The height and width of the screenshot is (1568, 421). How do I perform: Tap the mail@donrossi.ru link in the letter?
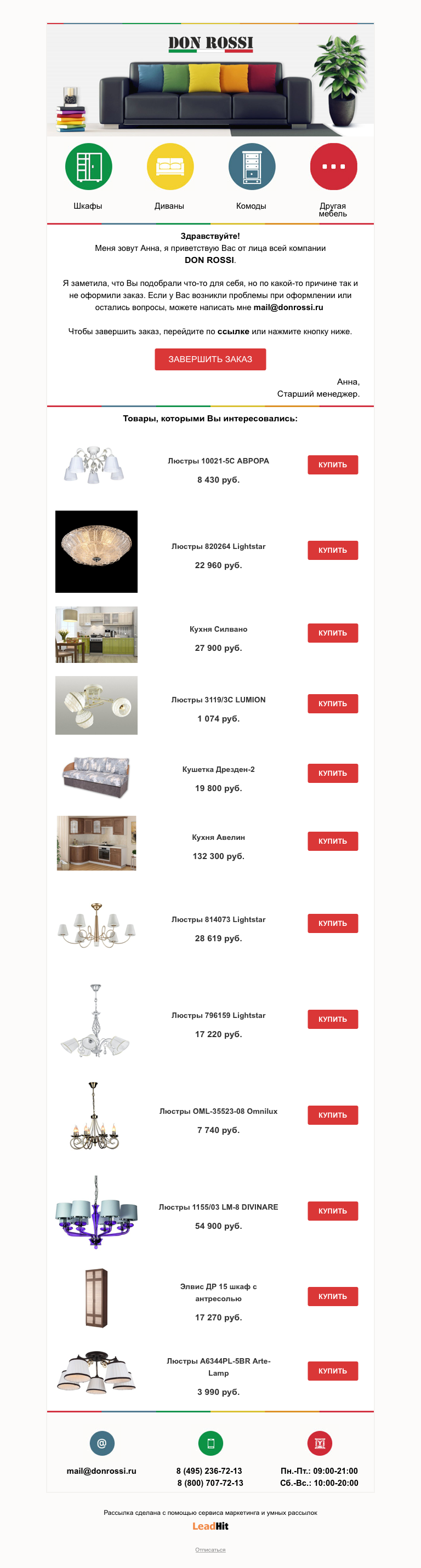(288, 307)
